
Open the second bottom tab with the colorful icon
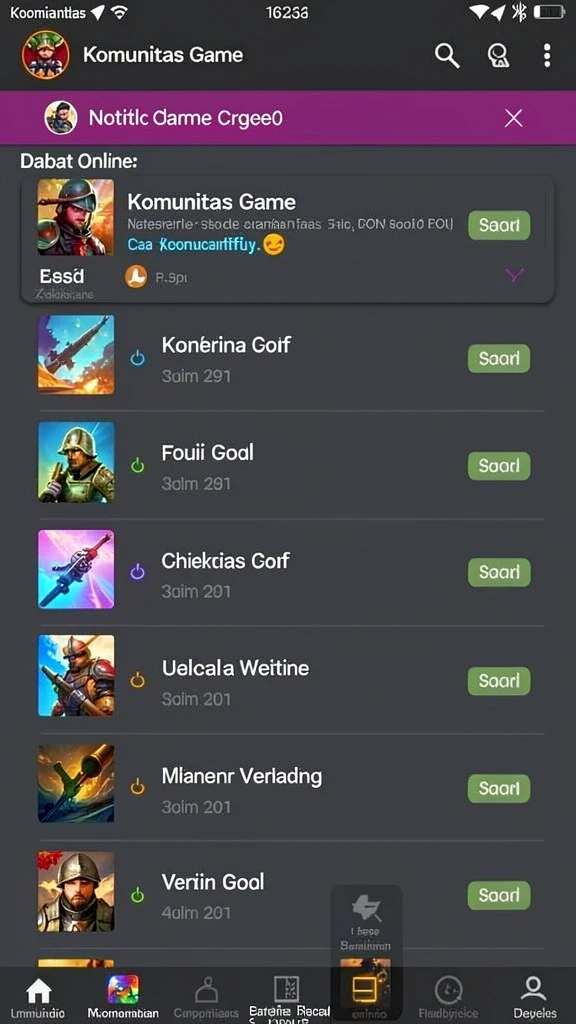click(123, 998)
